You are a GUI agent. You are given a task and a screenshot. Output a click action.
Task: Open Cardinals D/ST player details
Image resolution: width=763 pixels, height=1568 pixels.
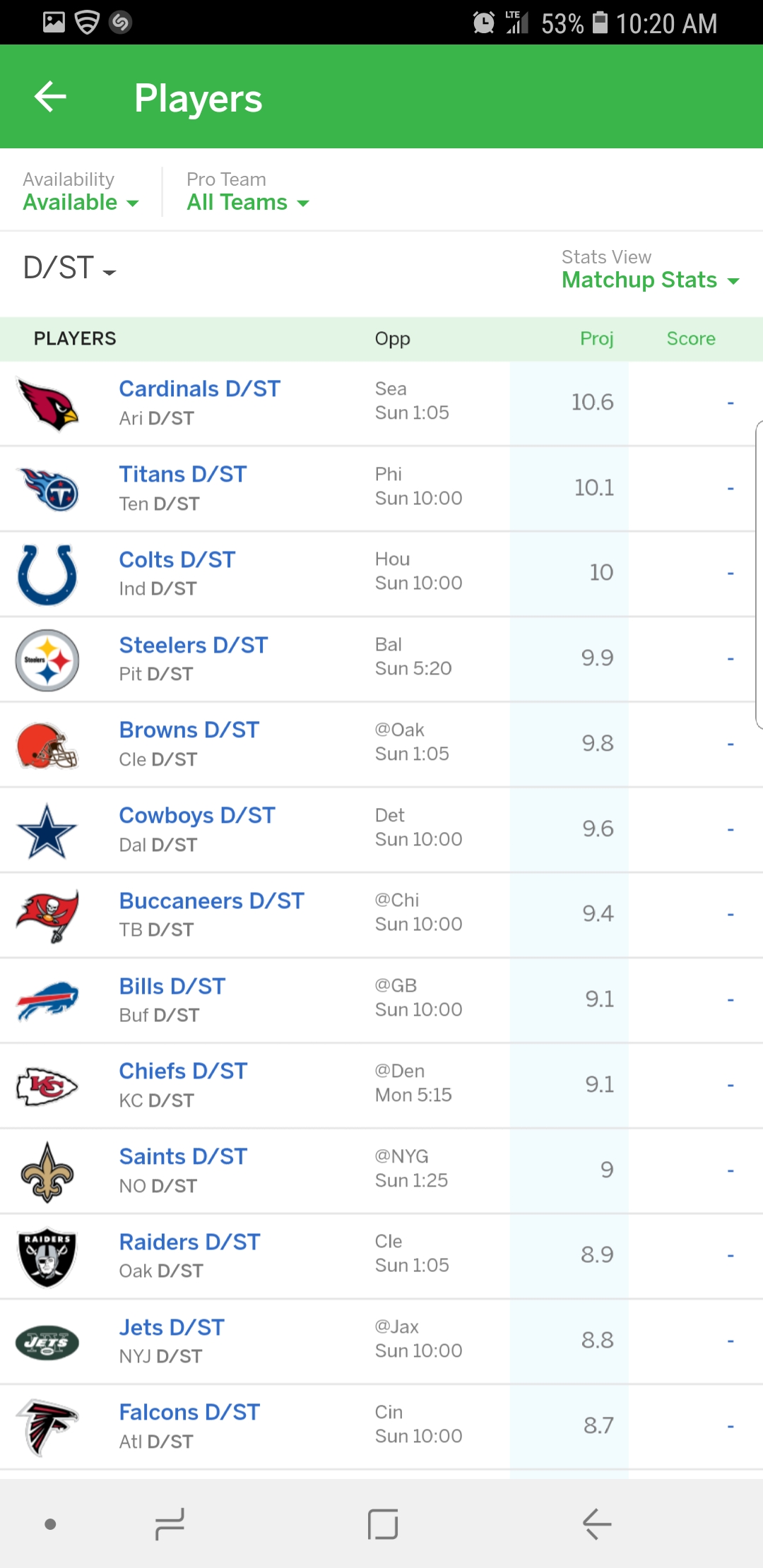pyautogui.click(x=381, y=403)
